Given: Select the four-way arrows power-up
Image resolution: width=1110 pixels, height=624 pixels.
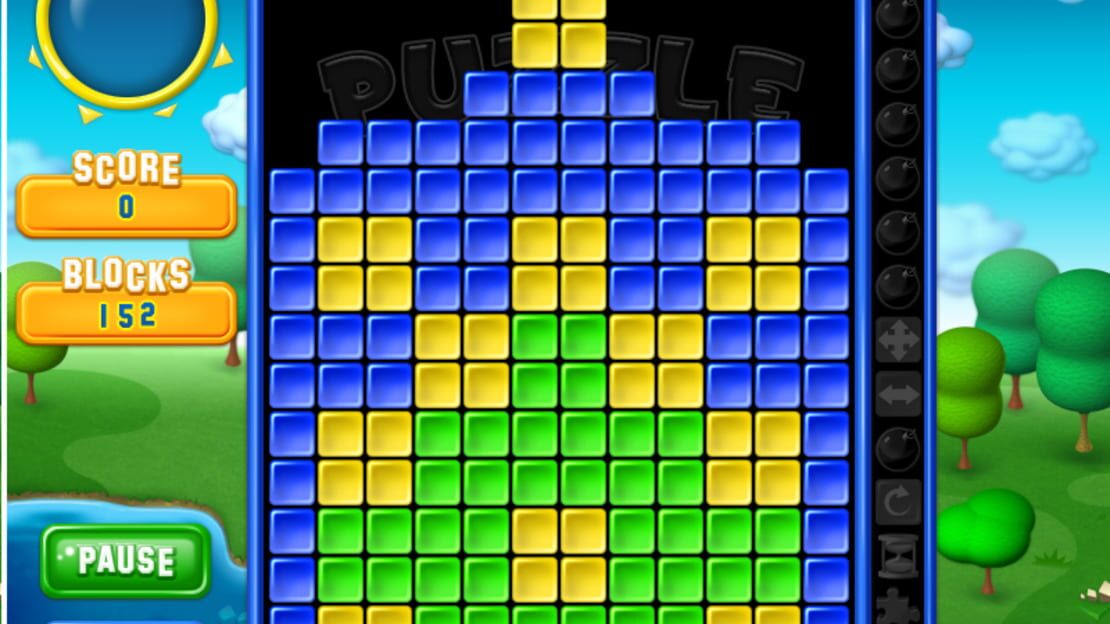Looking at the screenshot, I should 898,340.
